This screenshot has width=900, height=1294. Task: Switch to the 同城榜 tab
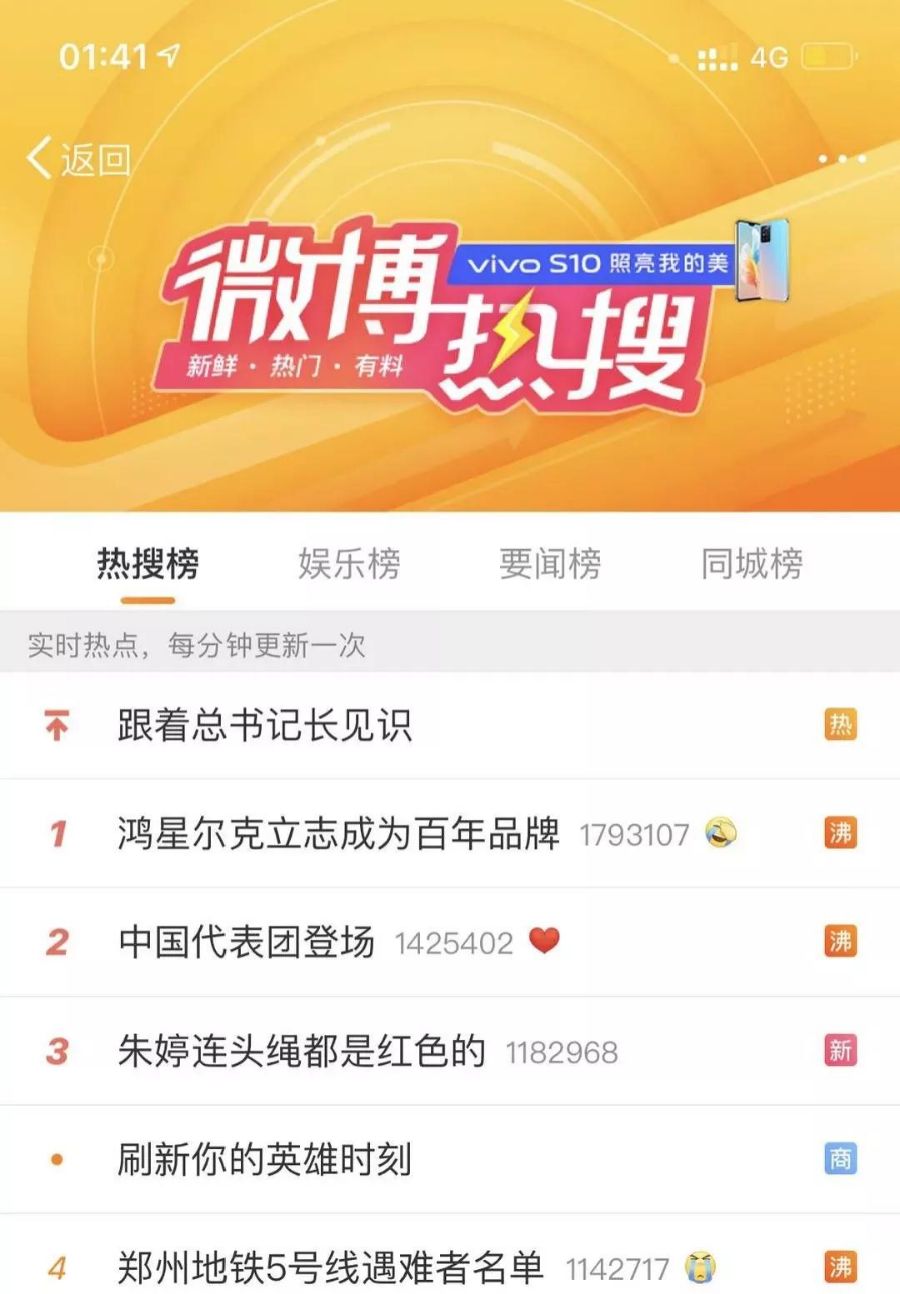(752, 564)
